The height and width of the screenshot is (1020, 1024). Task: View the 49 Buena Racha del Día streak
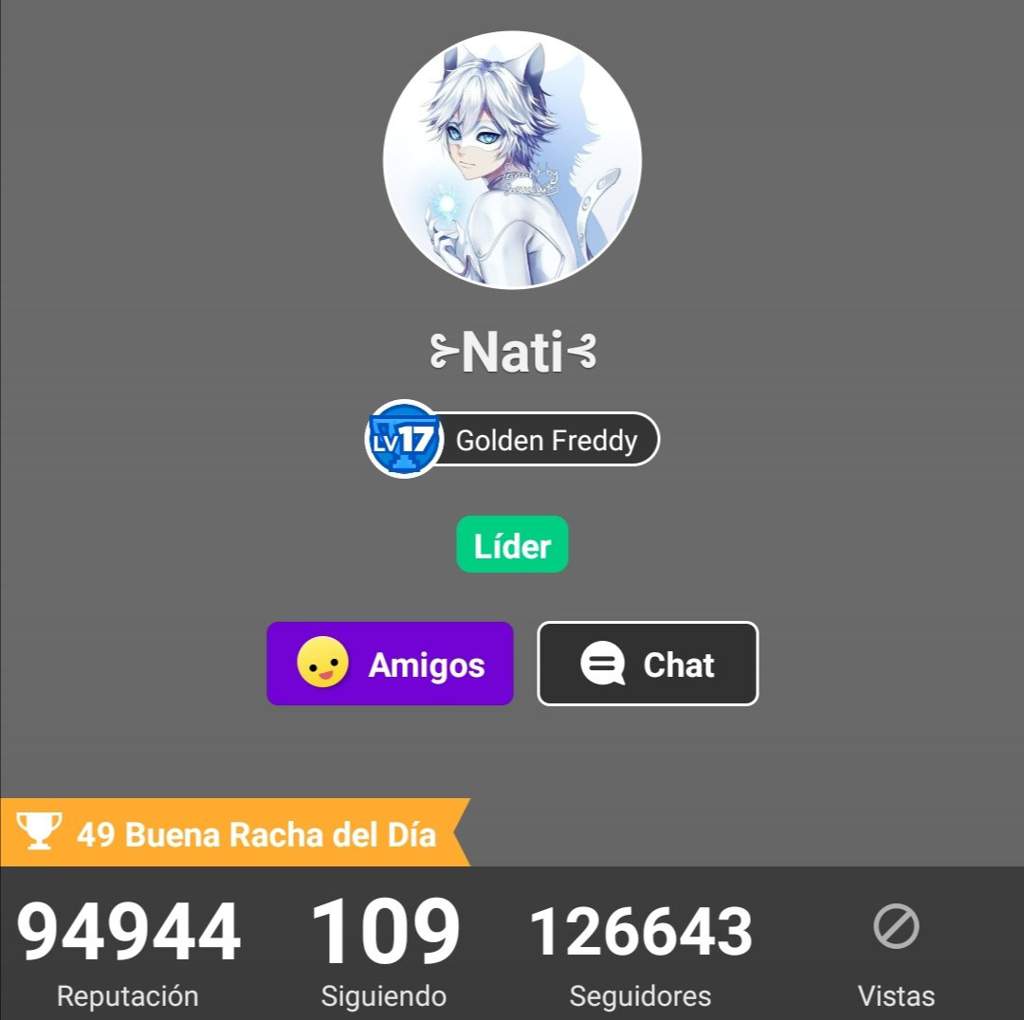tap(235, 833)
